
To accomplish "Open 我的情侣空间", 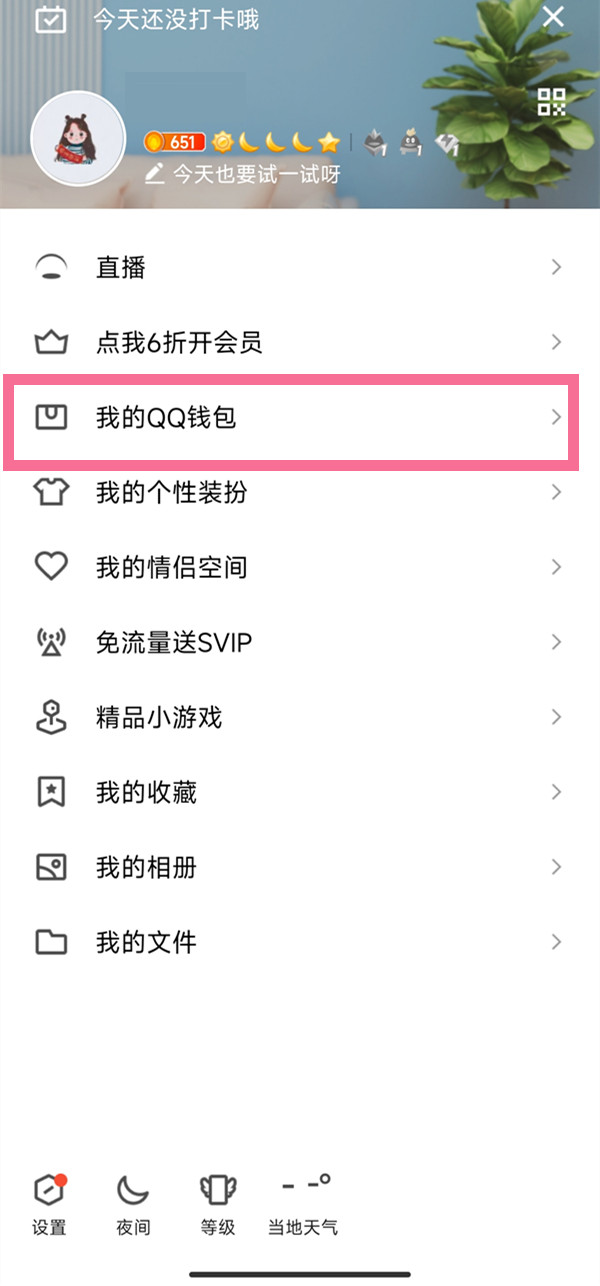I will pyautogui.click(x=300, y=568).
